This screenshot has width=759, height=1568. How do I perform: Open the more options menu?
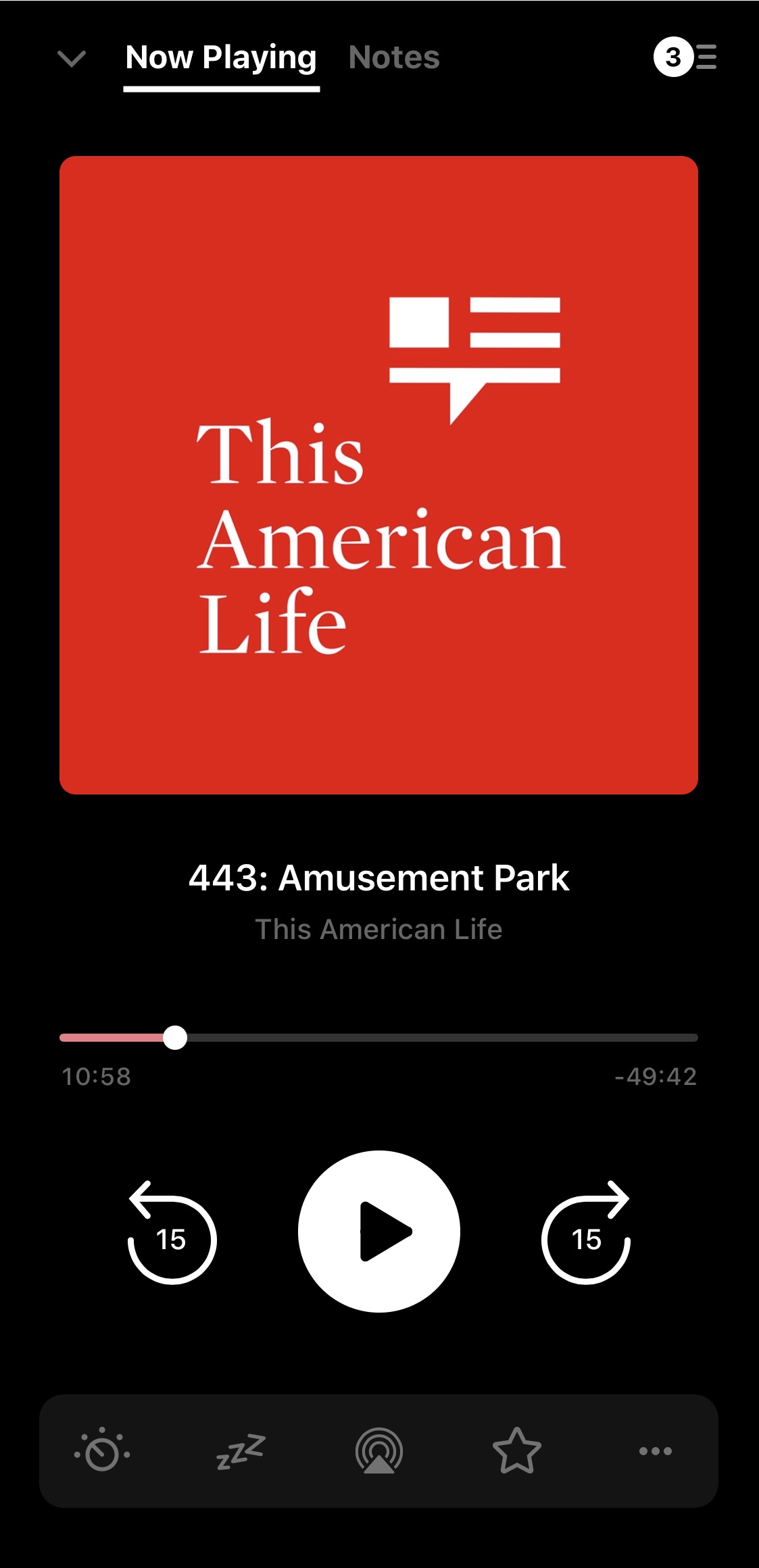pyautogui.click(x=655, y=1450)
